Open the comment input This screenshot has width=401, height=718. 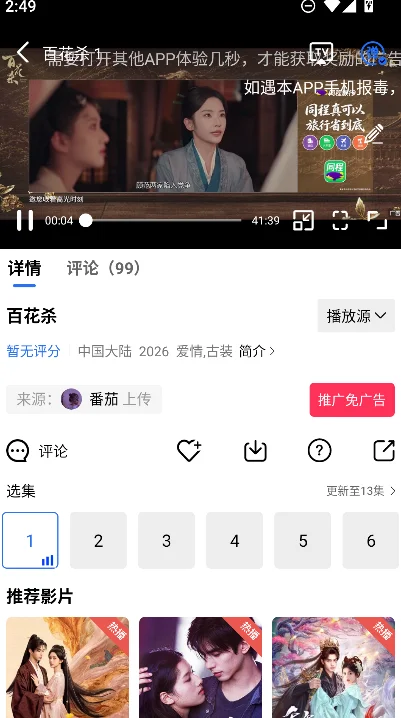(37, 451)
